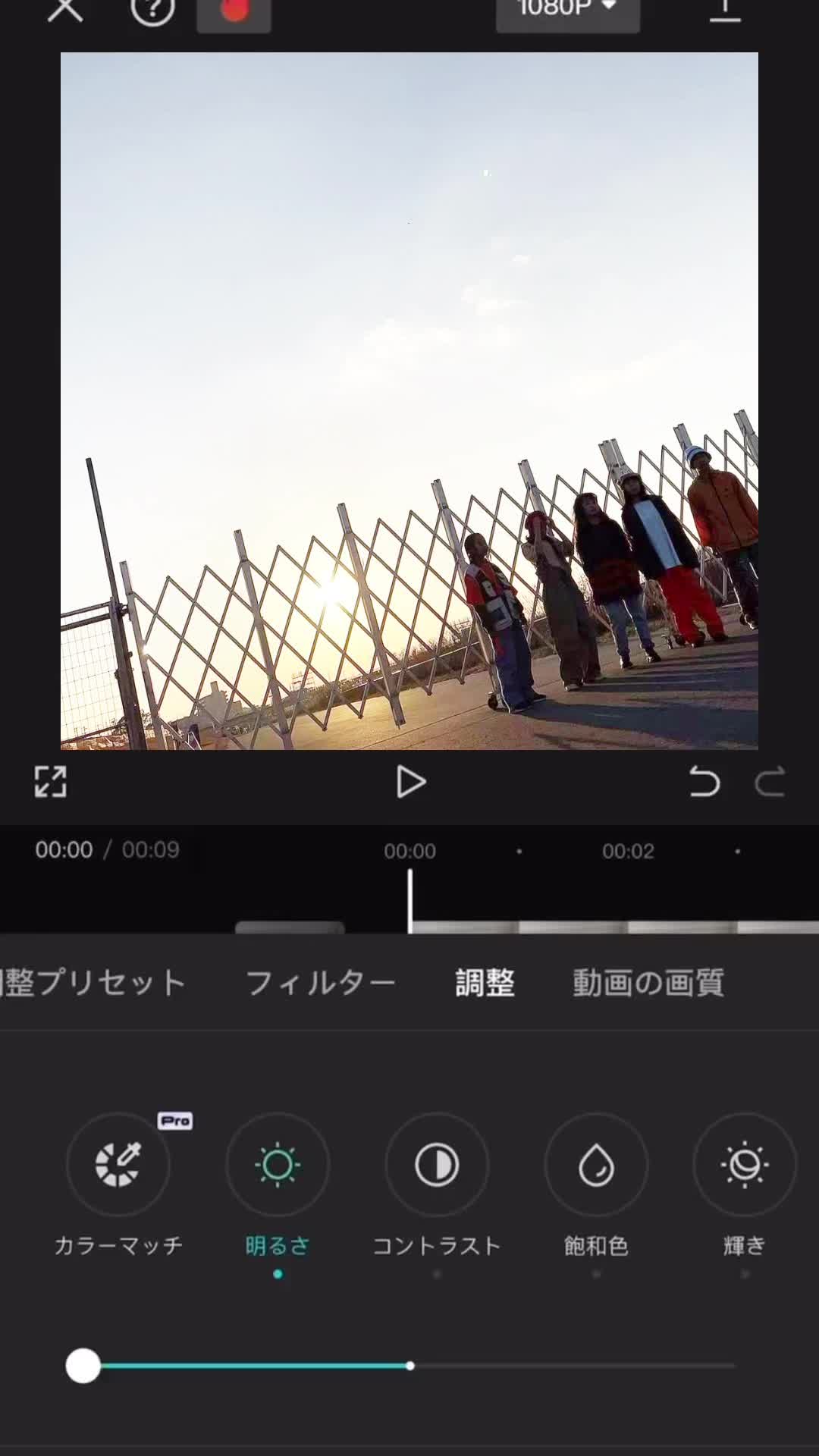Expand preview to fullscreen
819x1456 pixels.
(51, 782)
